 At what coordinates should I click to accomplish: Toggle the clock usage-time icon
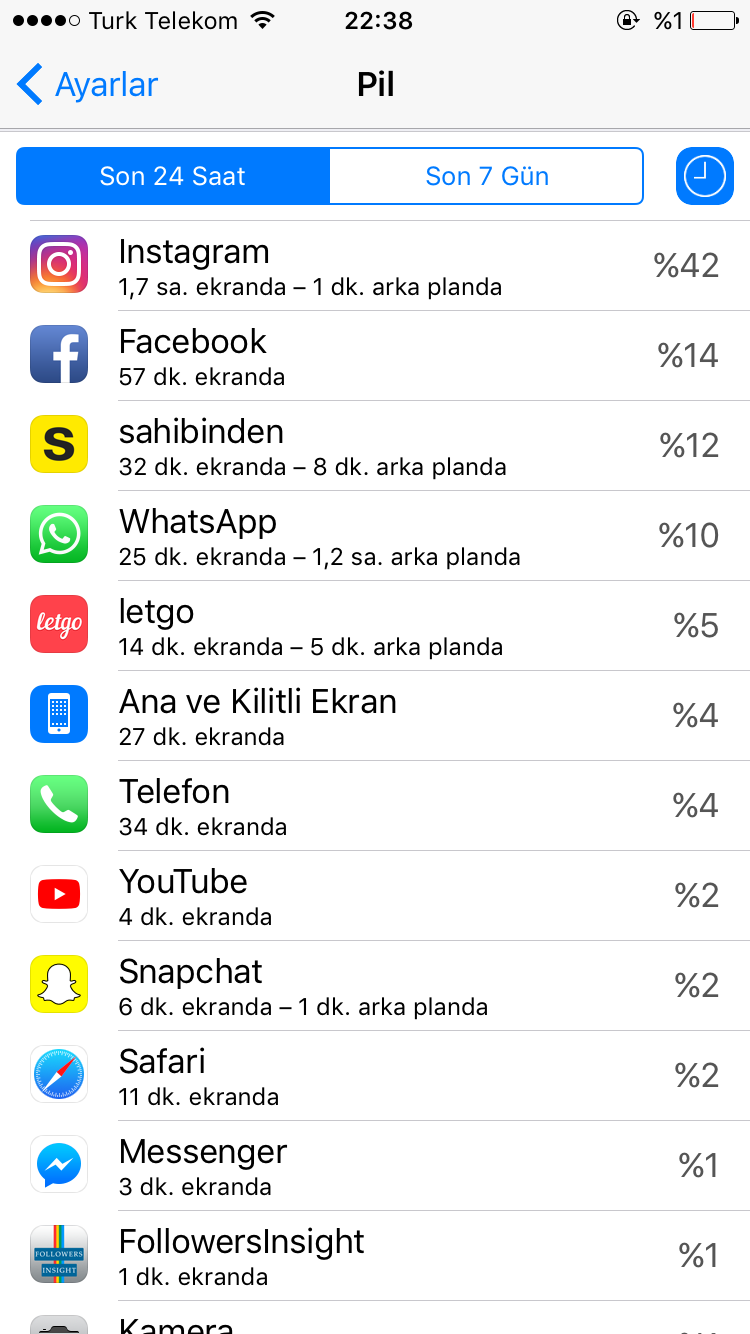705,176
